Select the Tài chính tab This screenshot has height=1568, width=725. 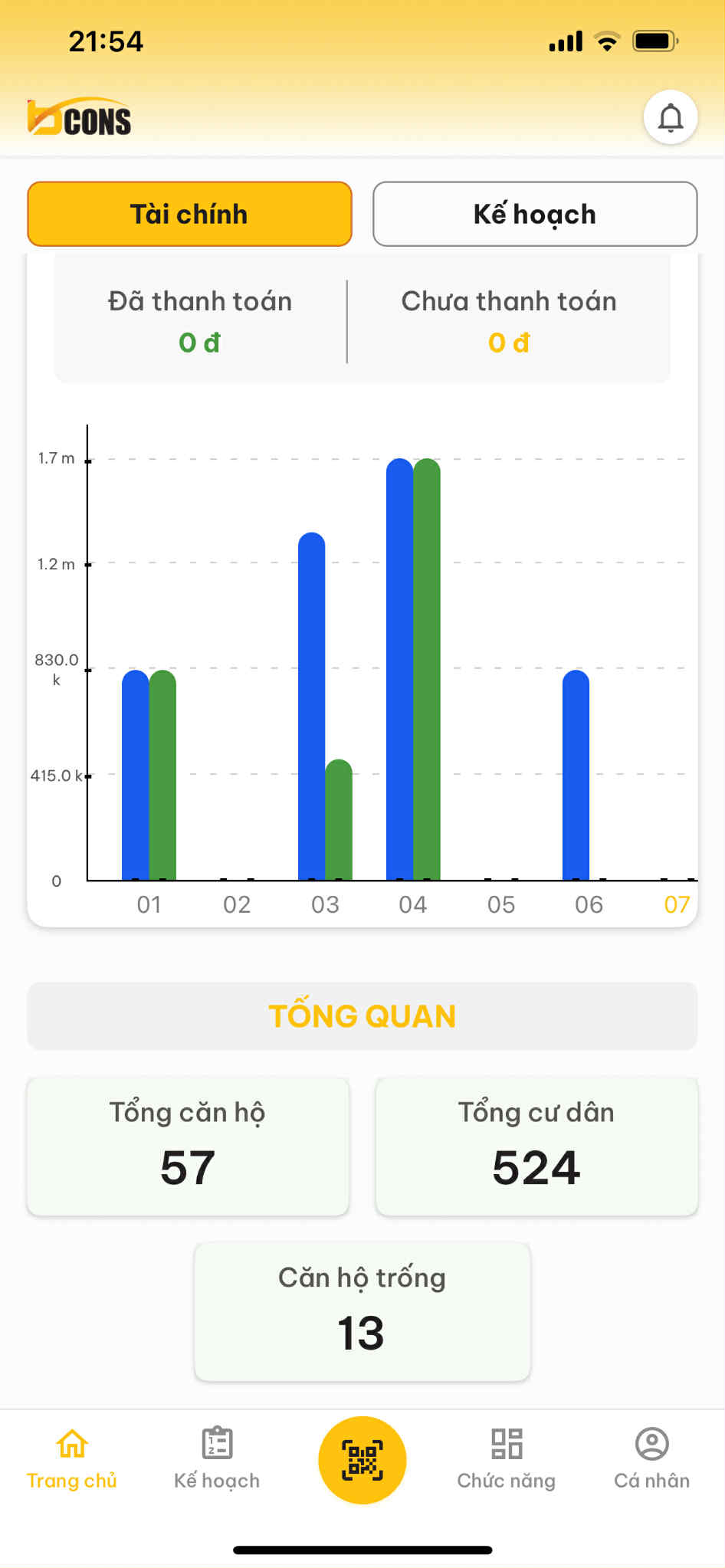[x=189, y=214]
